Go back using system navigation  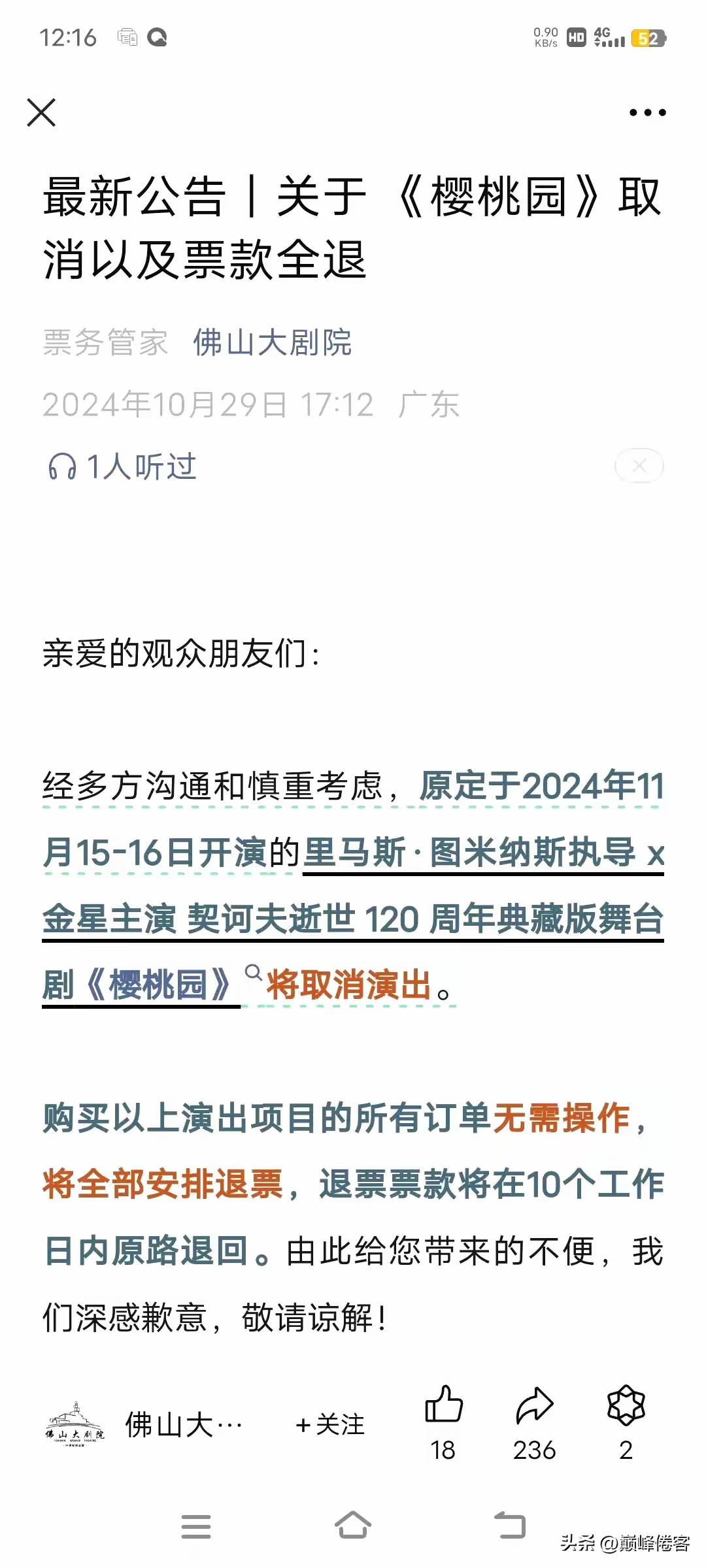pyautogui.click(x=510, y=1526)
